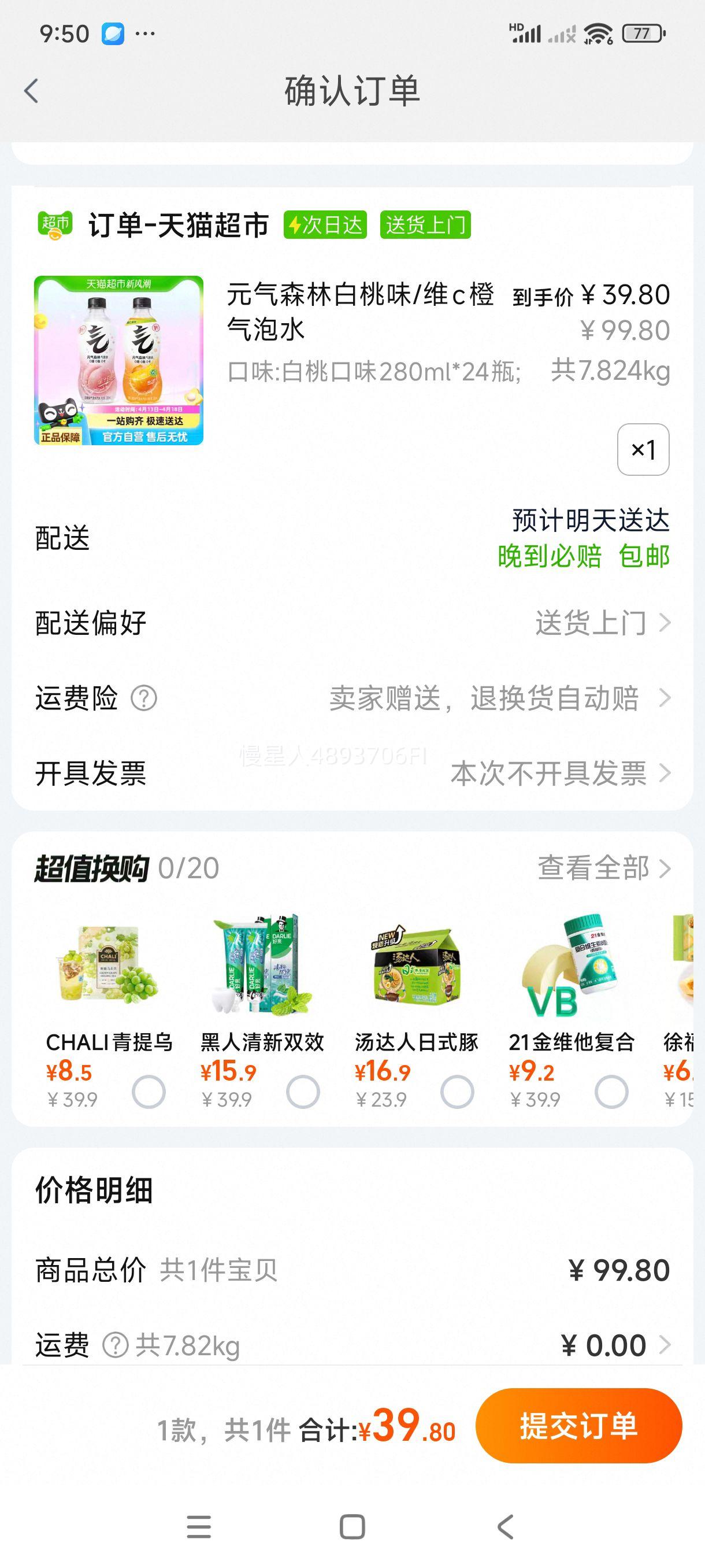
Task: Open the 运费险 help question mark
Action: click(x=143, y=699)
